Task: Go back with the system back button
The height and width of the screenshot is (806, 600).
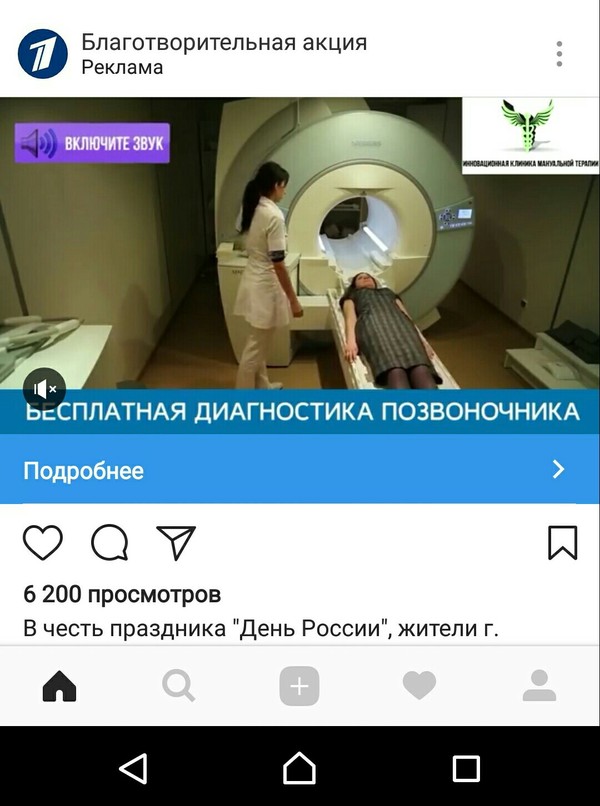Action: pos(133,767)
